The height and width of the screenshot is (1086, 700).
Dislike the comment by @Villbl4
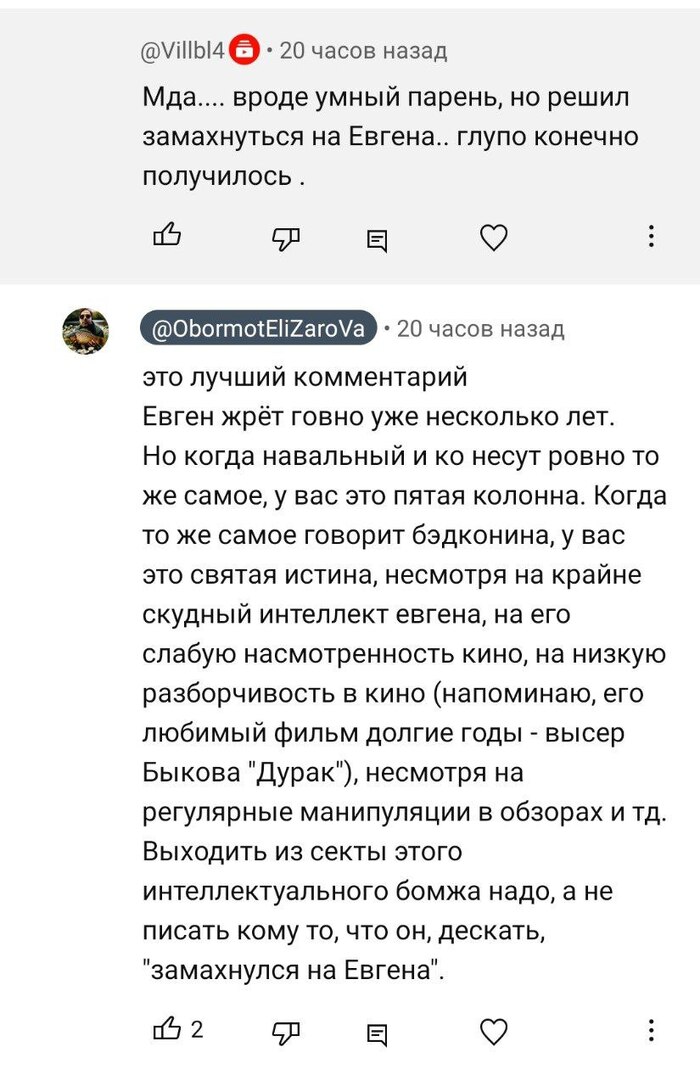click(286, 237)
